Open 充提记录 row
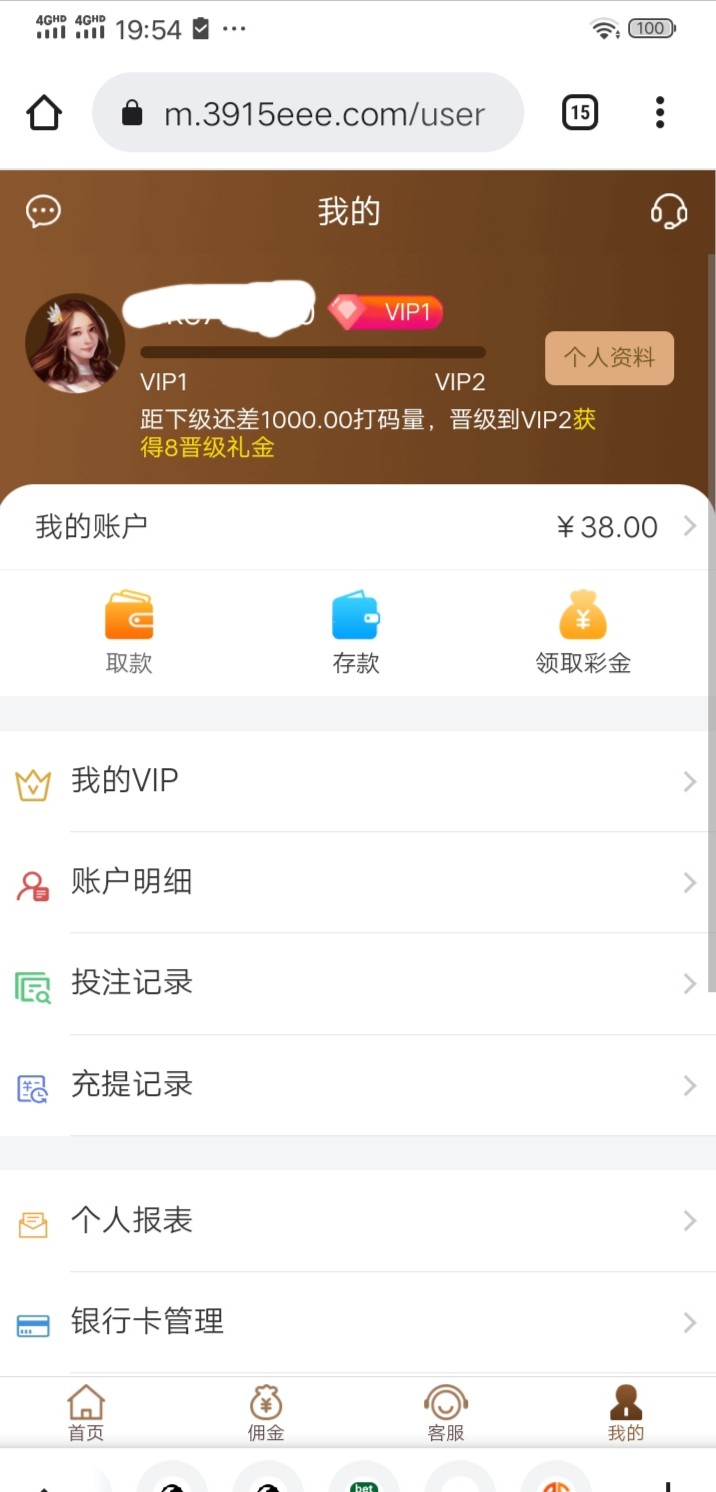Screen dimensions: 716x1492 coord(358,1086)
